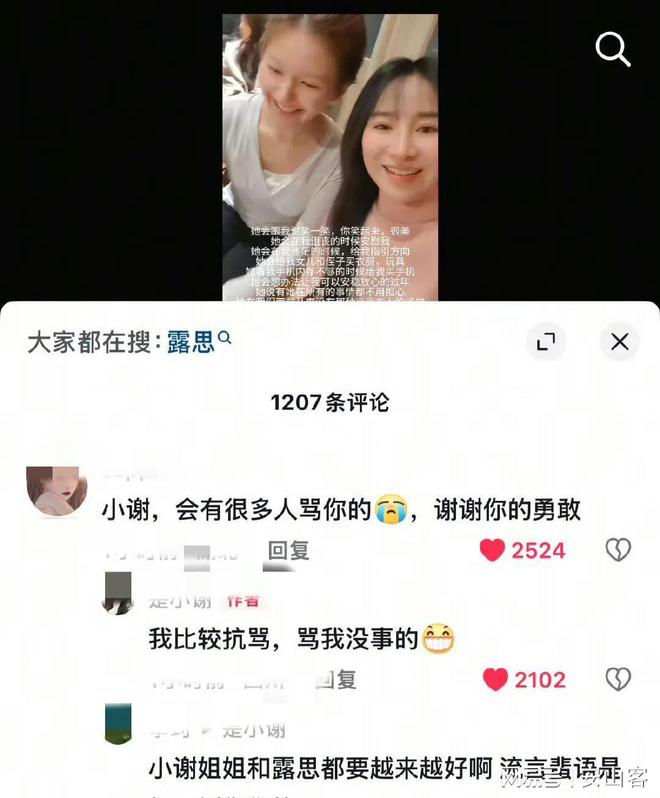Search the trending term 露思
This screenshot has height=798, width=660.
pyautogui.click(x=190, y=343)
